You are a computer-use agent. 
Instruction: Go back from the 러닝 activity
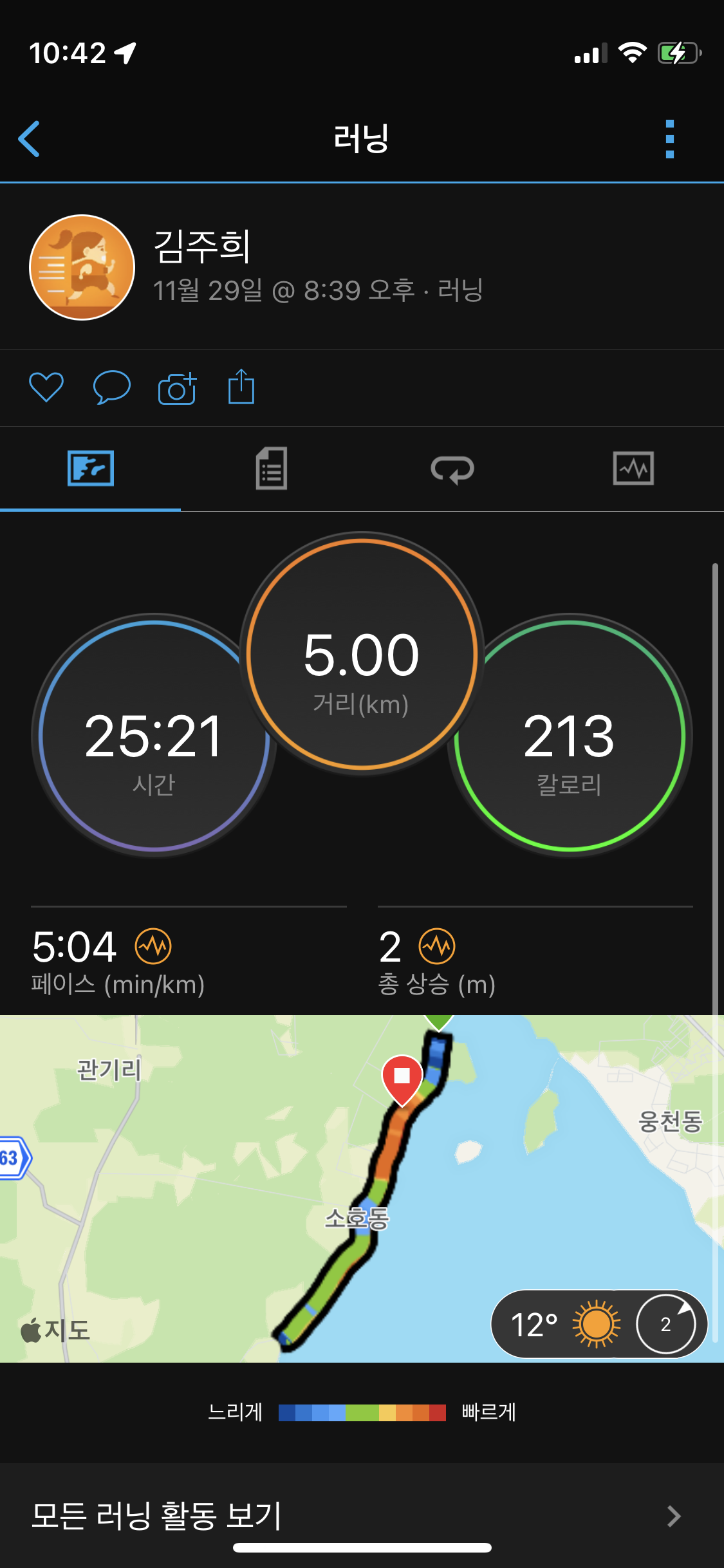(30, 138)
